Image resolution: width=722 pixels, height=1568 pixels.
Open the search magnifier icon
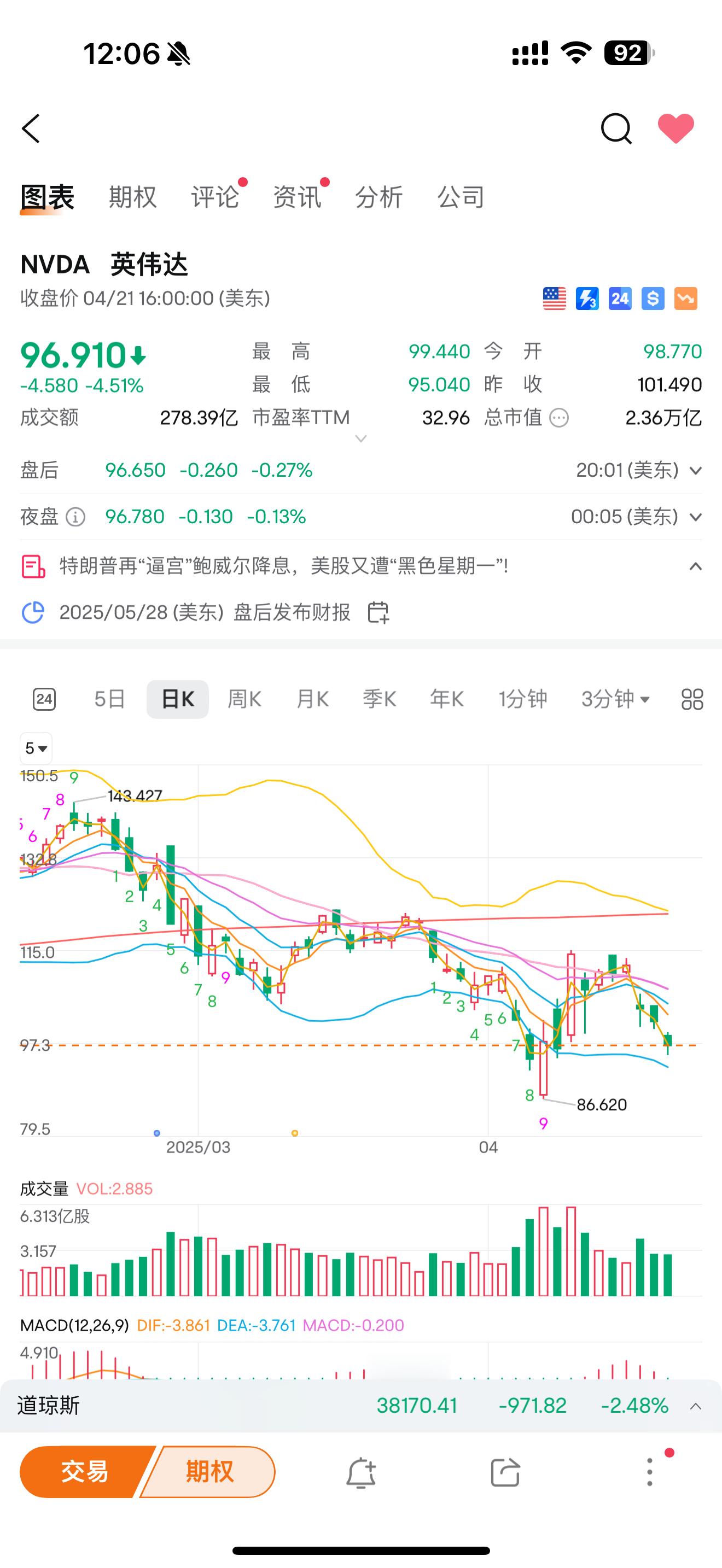coord(616,128)
